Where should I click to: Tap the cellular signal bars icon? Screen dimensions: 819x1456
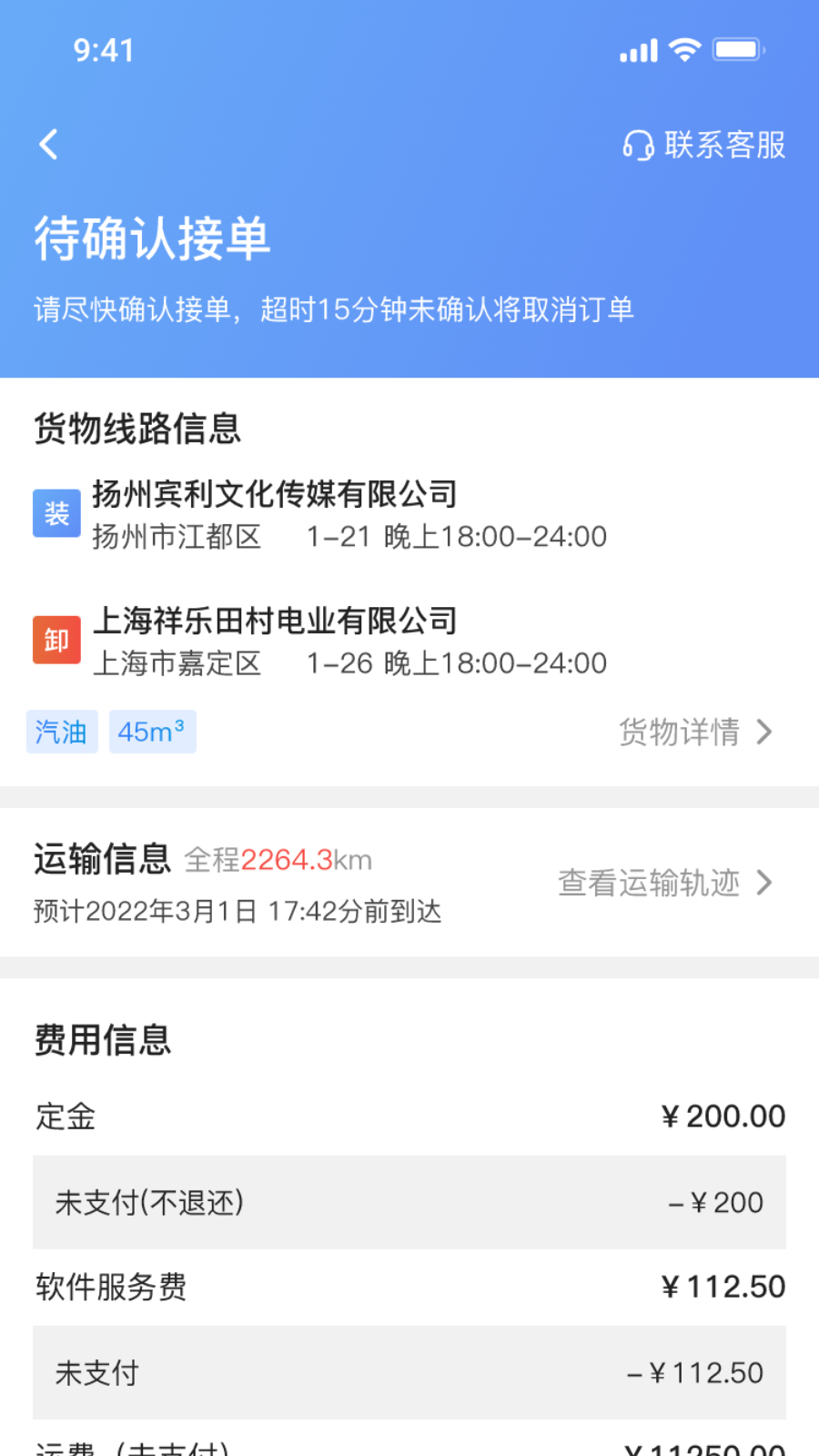[640, 49]
